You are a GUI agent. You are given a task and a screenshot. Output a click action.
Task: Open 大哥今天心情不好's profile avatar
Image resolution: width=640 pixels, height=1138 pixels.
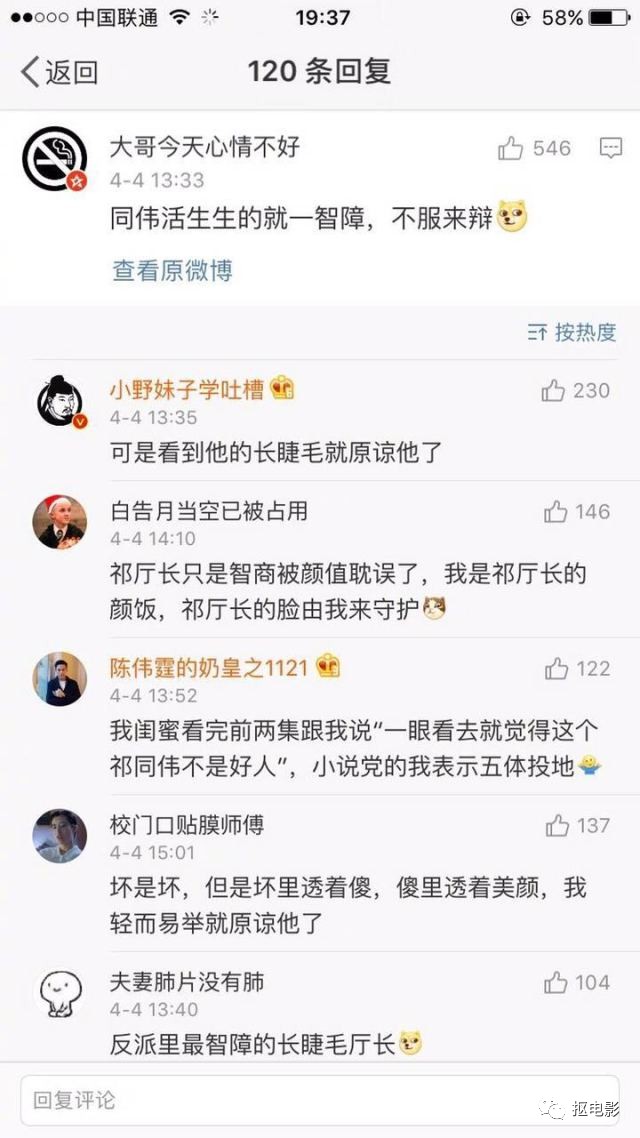55,159
